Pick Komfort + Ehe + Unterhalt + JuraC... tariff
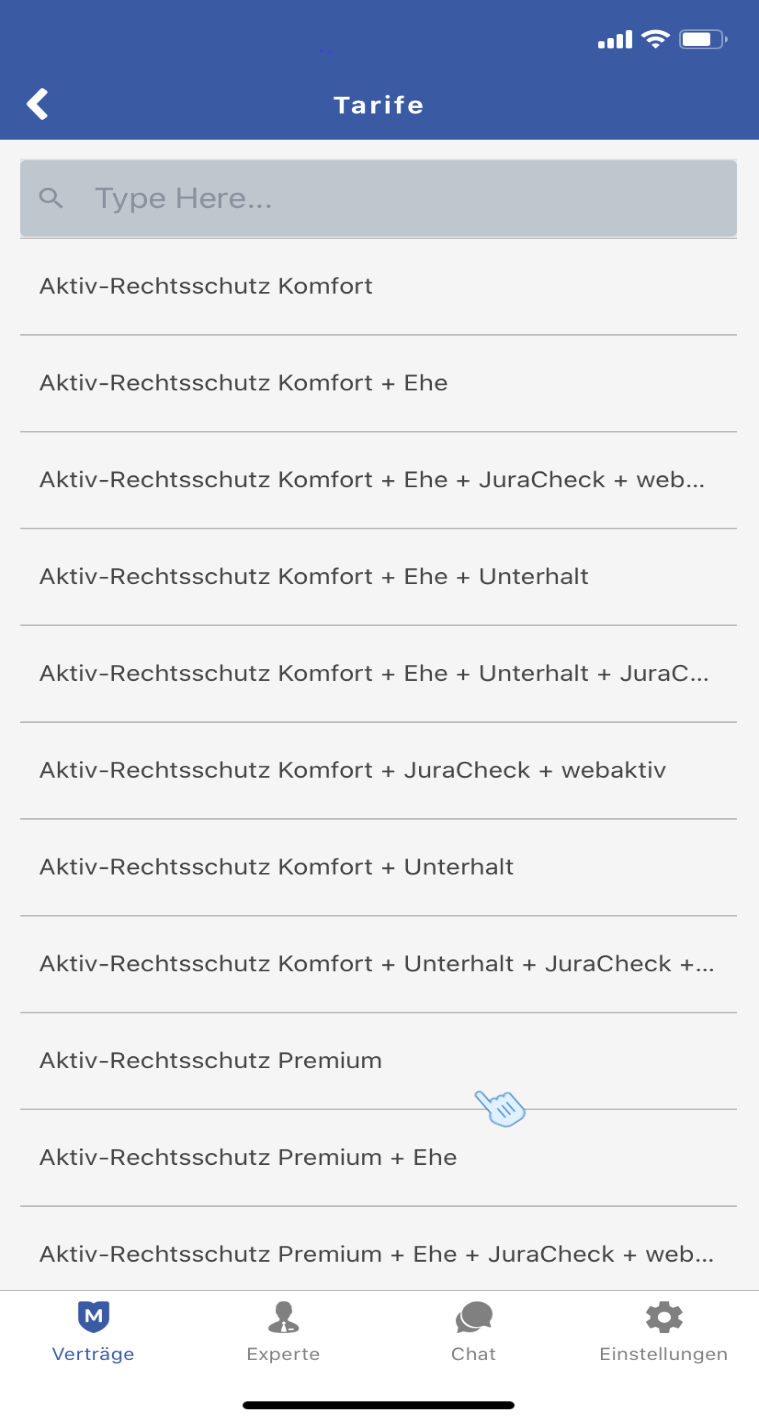This screenshot has height=1422, width=759. pos(378,674)
